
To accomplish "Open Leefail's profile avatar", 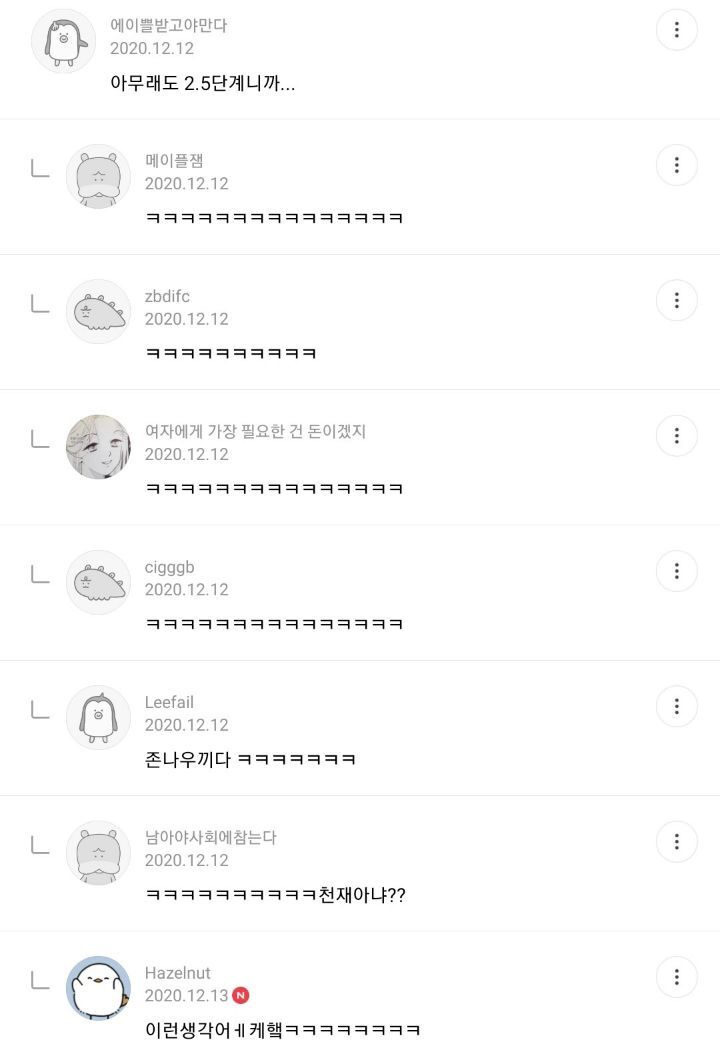I will click(98, 718).
